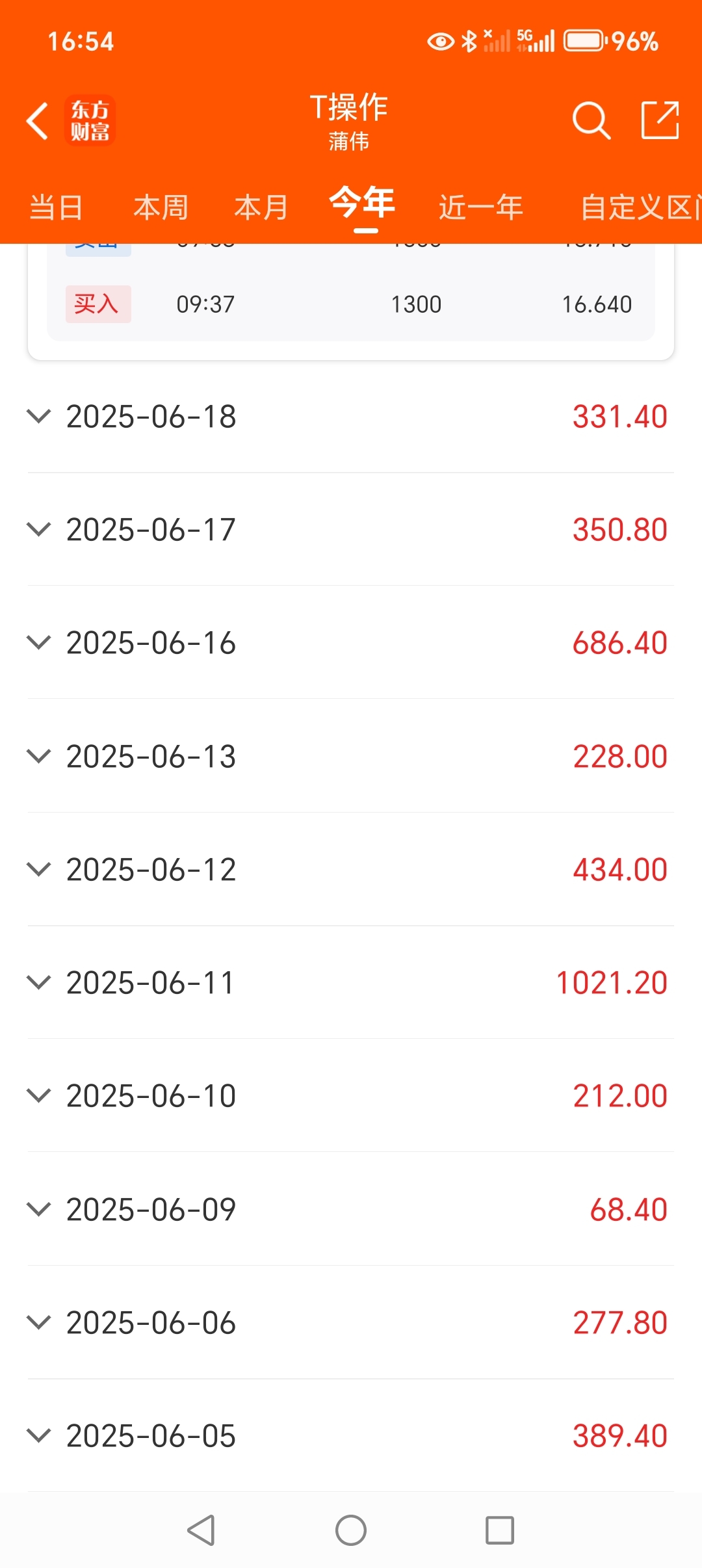Expand the 2025-06-12 row

point(351,870)
